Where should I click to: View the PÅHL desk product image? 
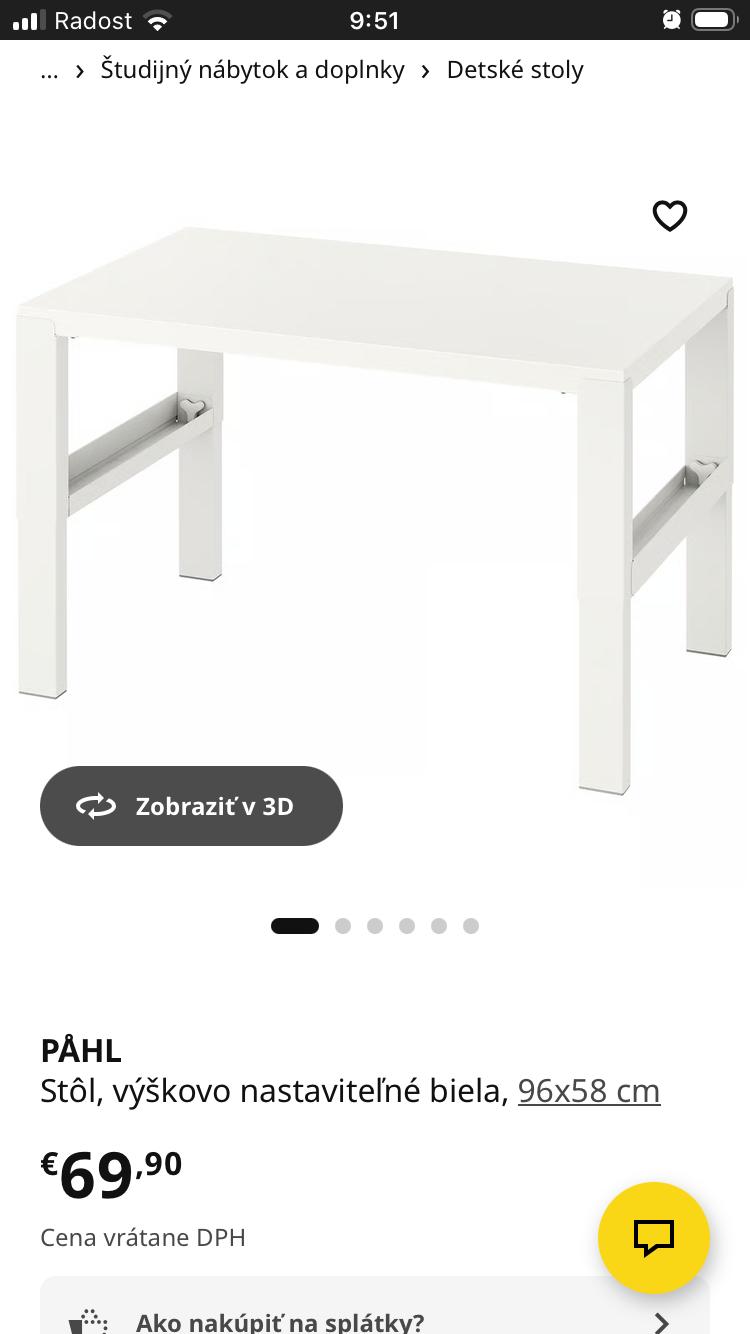[375, 500]
